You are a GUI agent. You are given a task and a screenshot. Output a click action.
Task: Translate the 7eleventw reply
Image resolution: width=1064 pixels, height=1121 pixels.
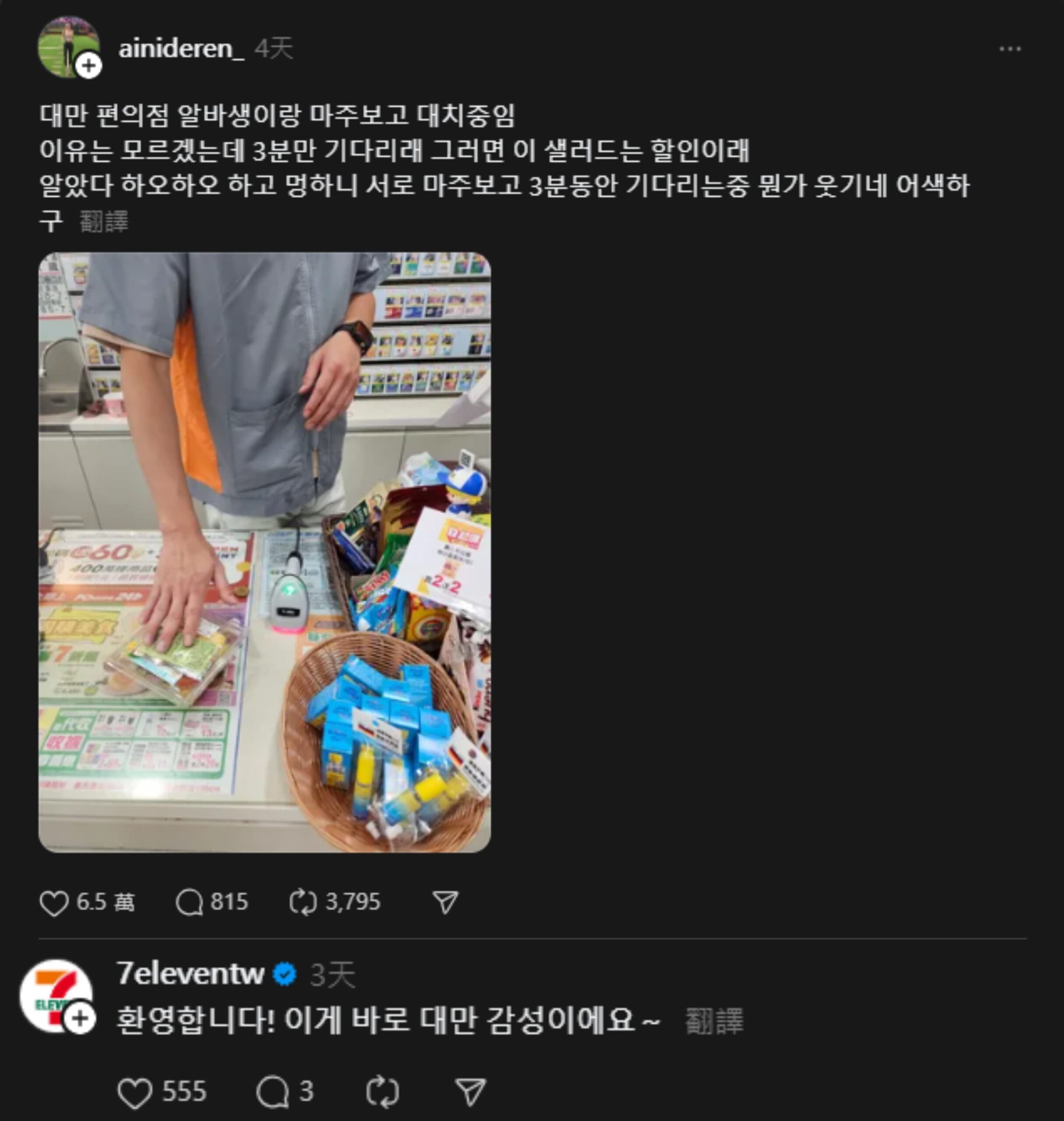coord(714,1021)
